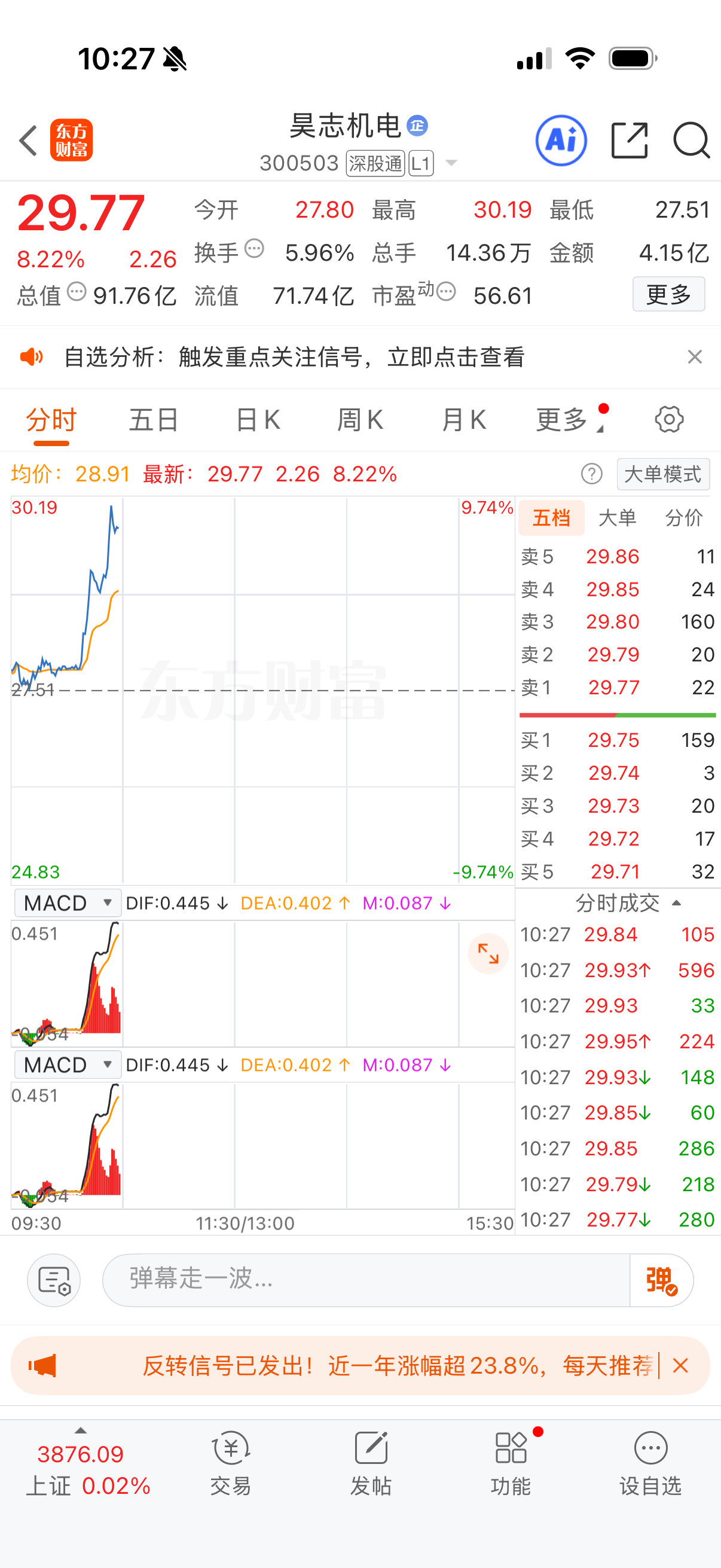Image resolution: width=721 pixels, height=1568 pixels.
Task: Tap the 更多 button beside market data
Action: (x=668, y=295)
